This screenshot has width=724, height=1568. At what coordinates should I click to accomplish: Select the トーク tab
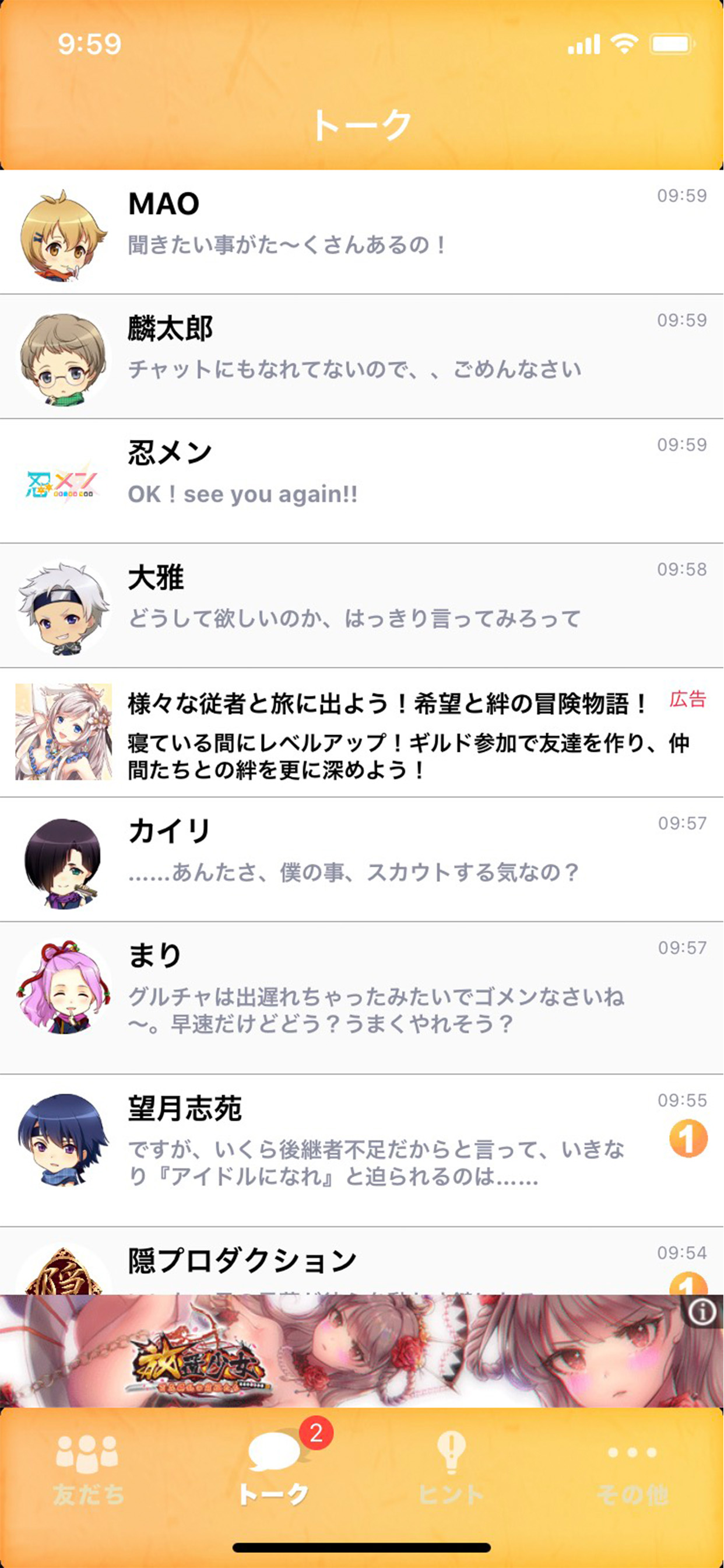click(273, 1469)
